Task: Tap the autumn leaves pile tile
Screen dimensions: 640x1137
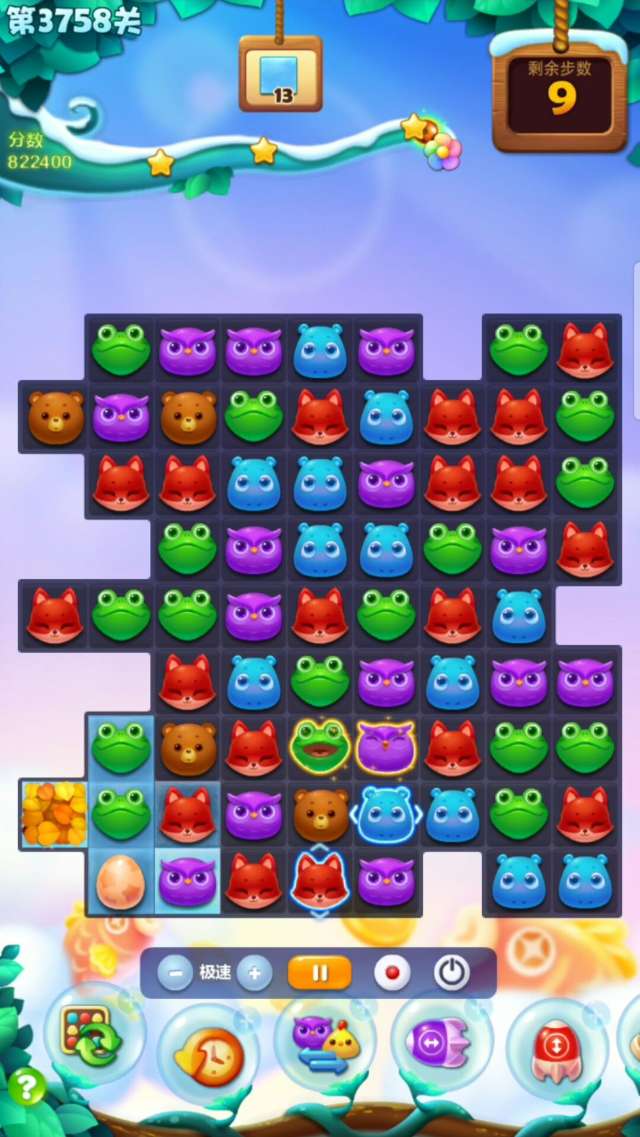Action: click(53, 813)
